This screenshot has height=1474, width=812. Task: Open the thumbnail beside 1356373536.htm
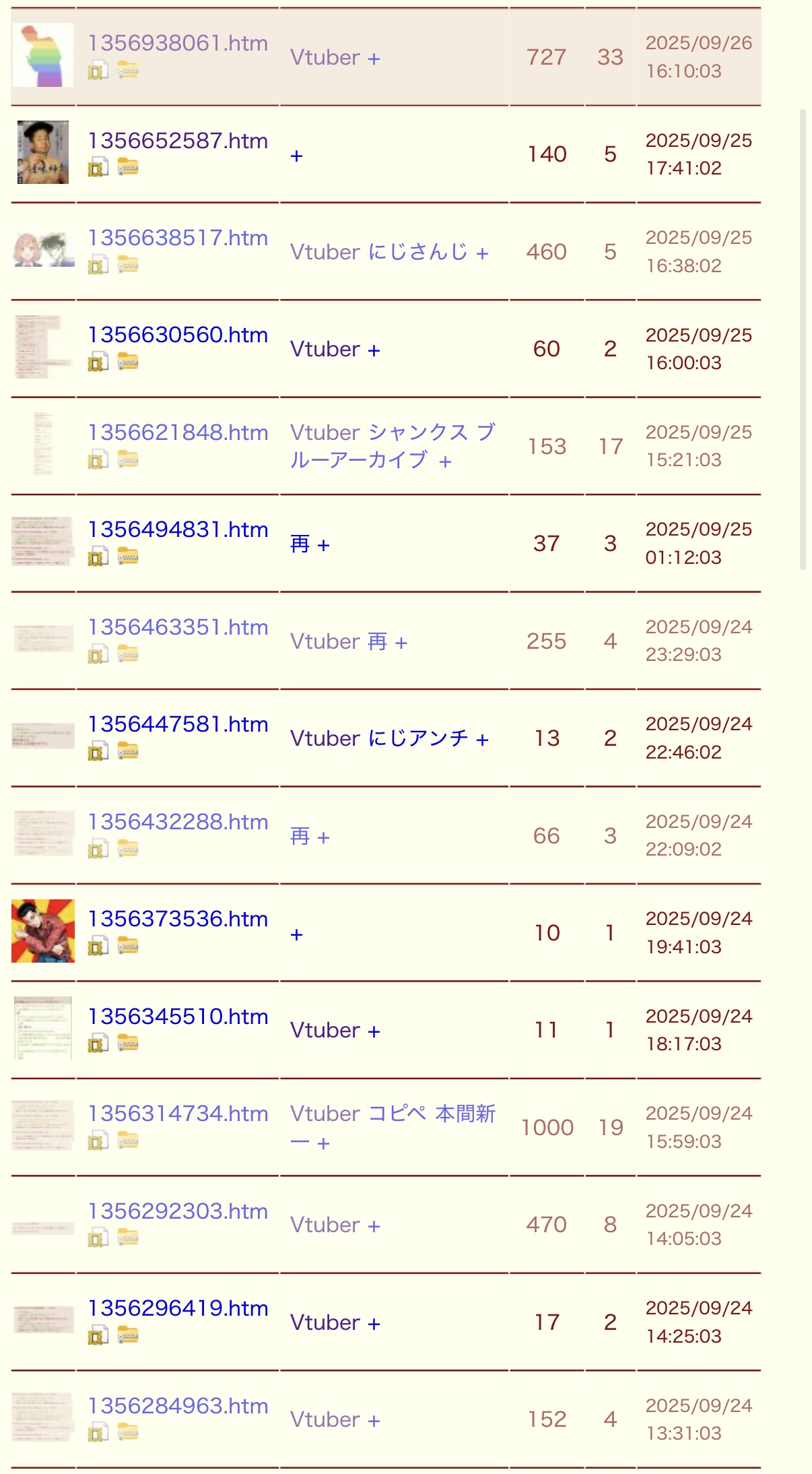pos(42,931)
